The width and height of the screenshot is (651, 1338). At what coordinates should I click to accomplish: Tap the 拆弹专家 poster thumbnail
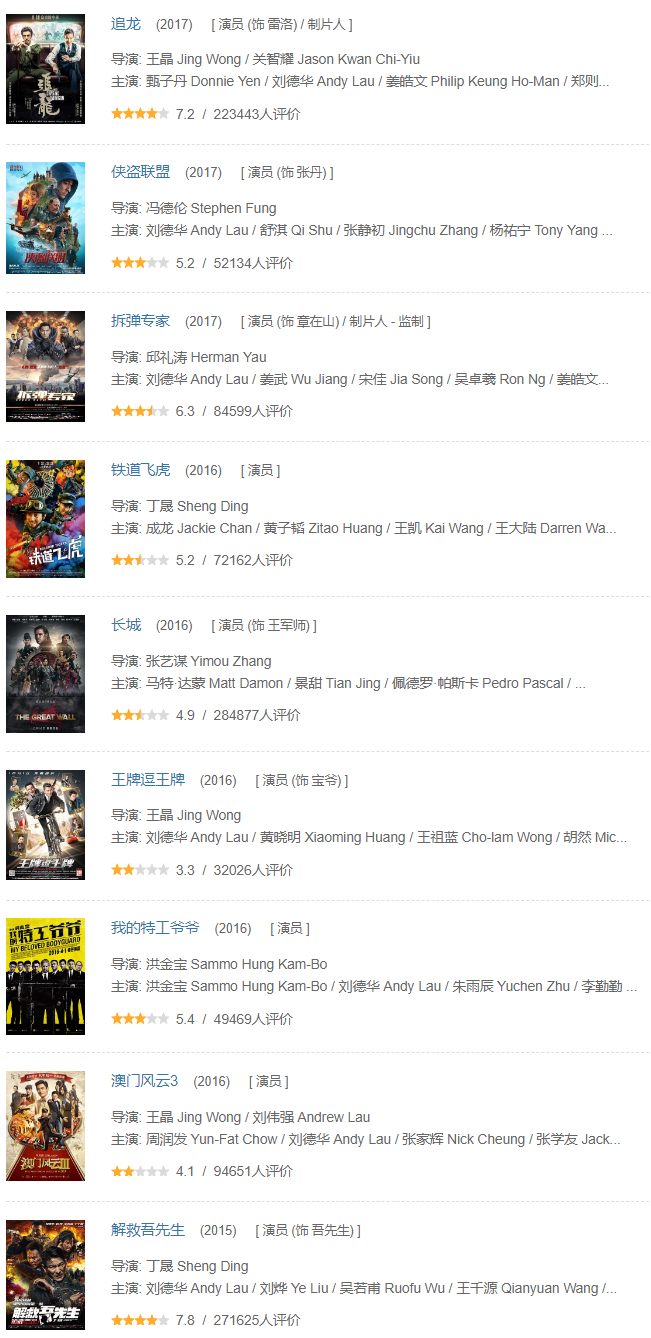pyautogui.click(x=45, y=366)
